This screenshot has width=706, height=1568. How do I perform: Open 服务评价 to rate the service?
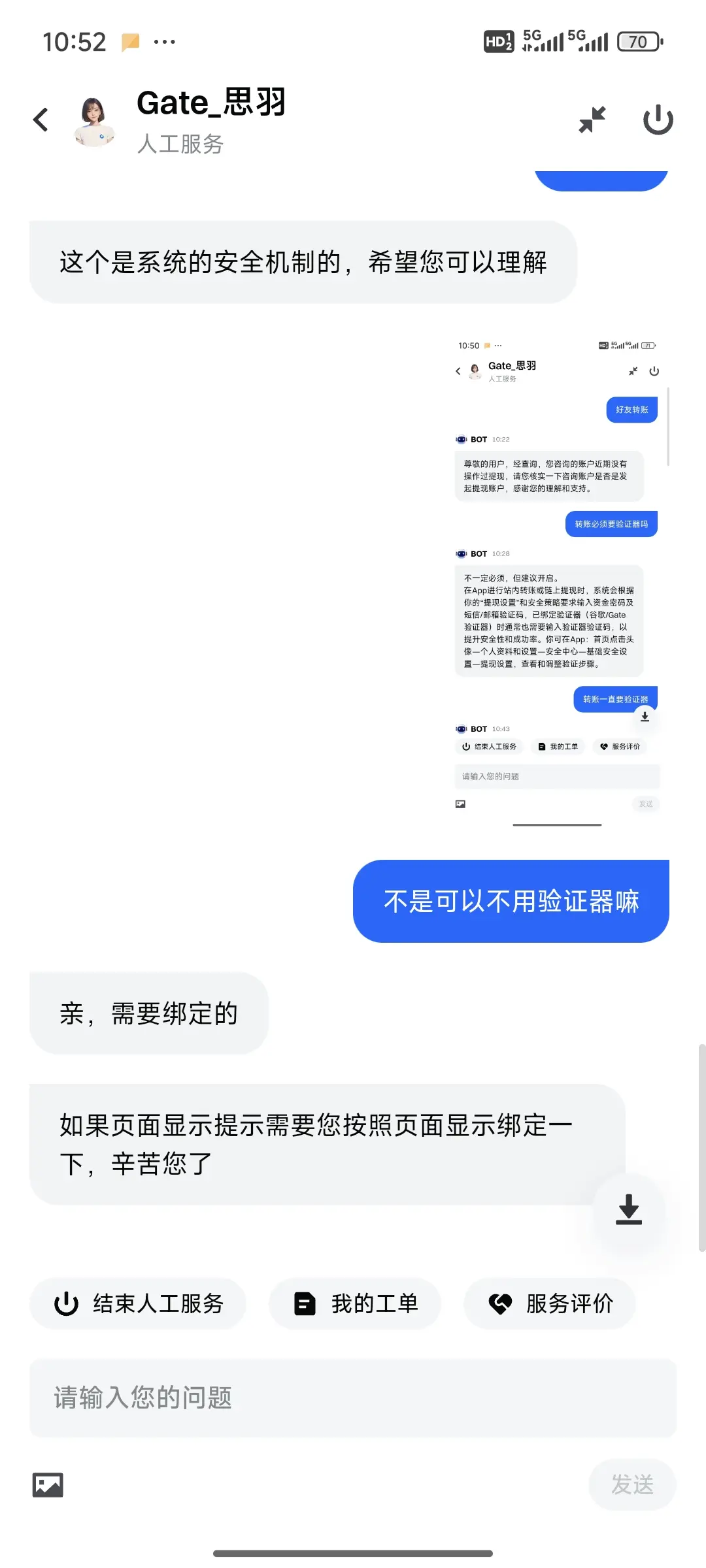coord(549,1304)
